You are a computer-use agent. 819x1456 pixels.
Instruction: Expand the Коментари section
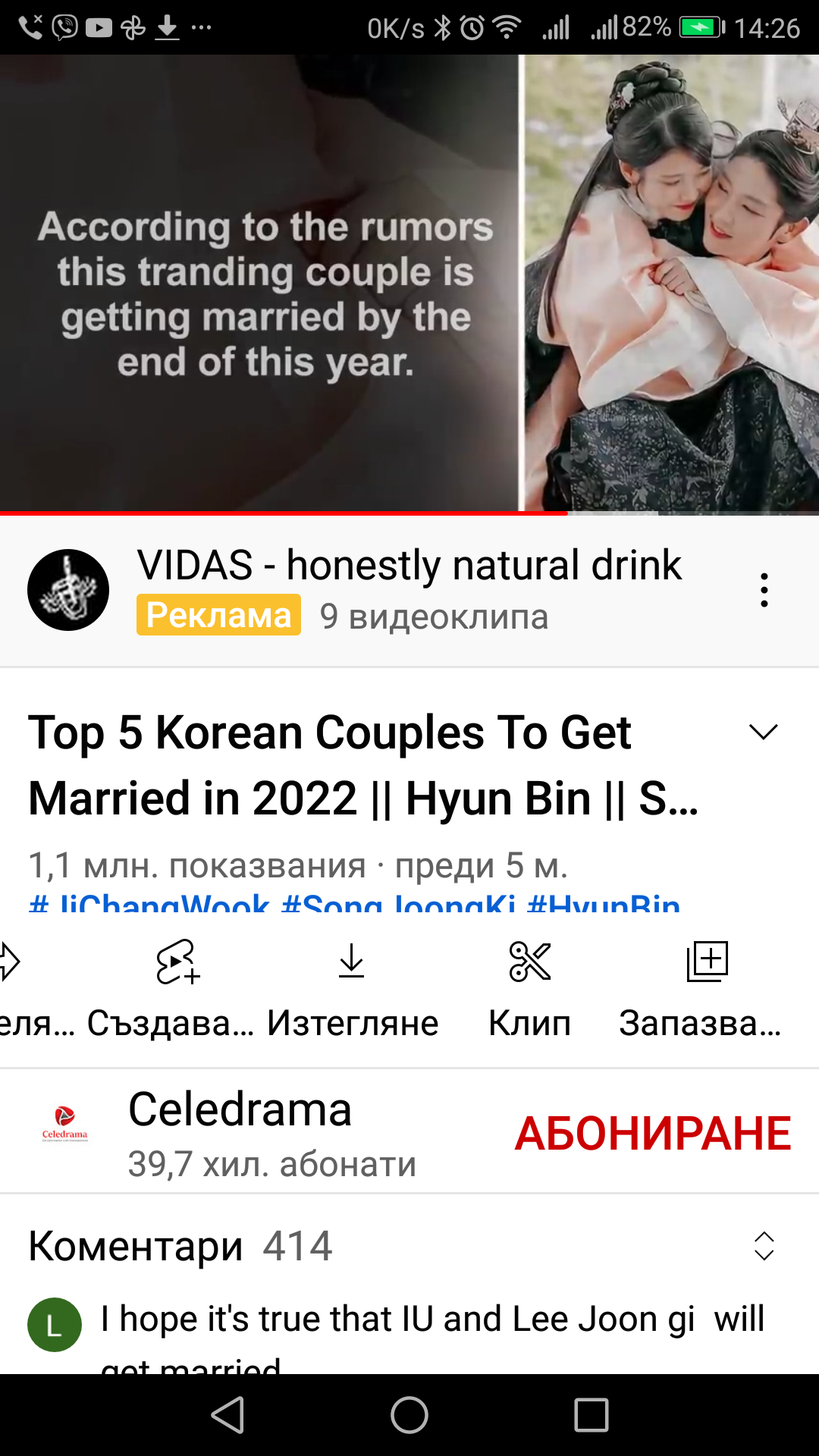point(763,1246)
